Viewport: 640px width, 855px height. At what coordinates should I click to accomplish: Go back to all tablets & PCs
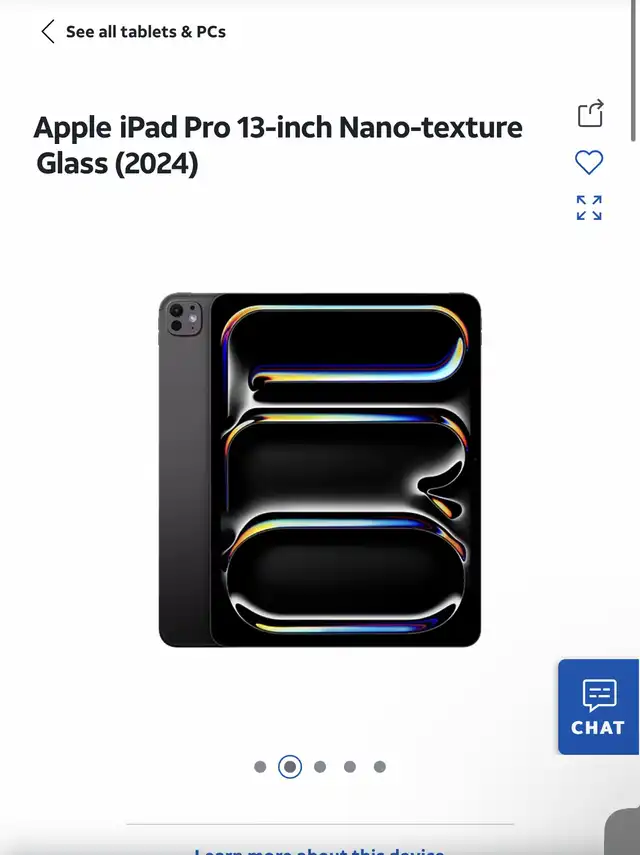(x=134, y=32)
